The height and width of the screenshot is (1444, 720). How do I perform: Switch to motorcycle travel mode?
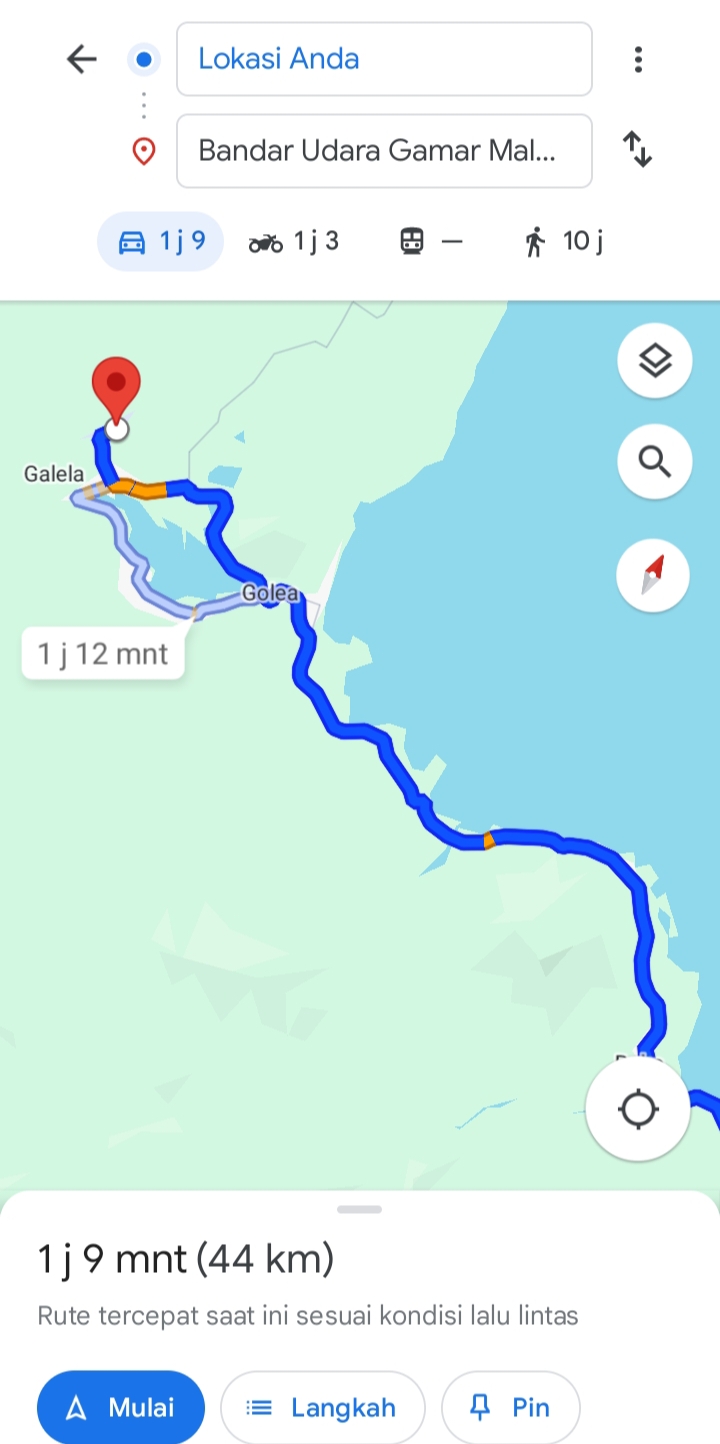[x=294, y=242]
